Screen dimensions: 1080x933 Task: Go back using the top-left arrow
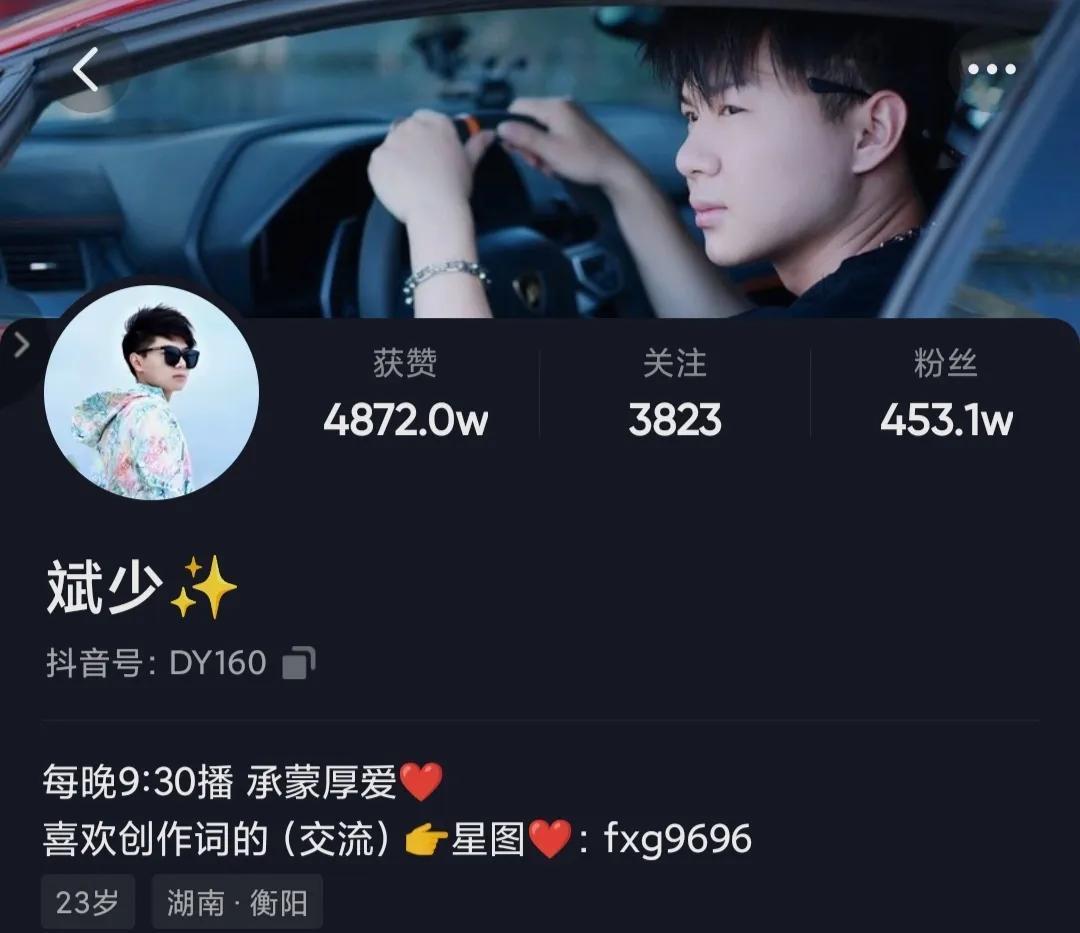86,70
